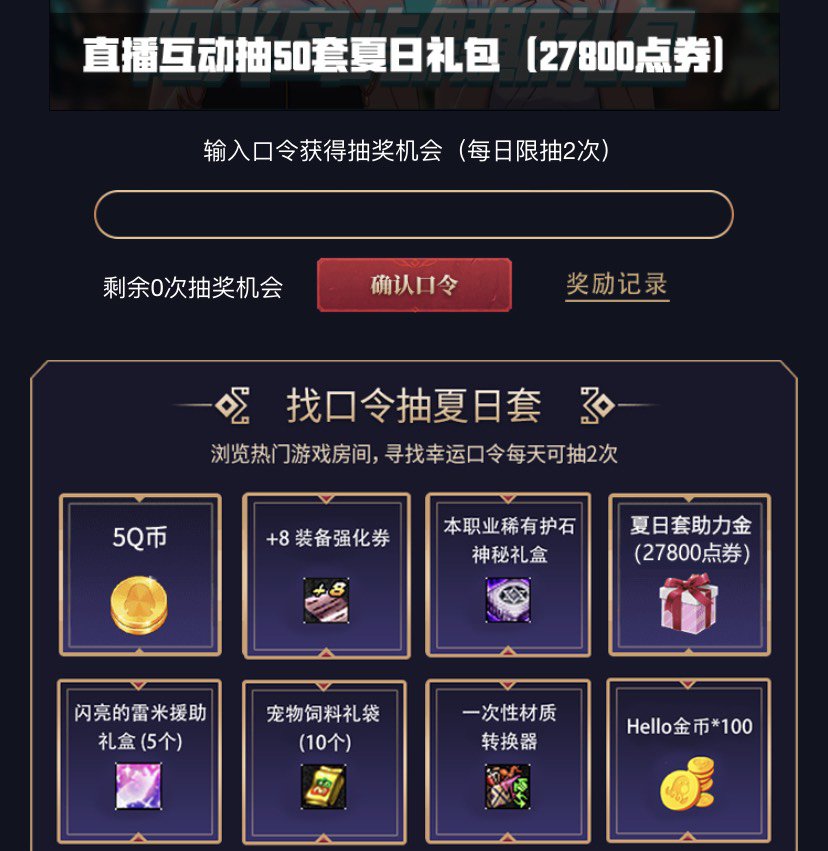Open the 奖励记录 reward history
828x851 pixels.
point(616,285)
